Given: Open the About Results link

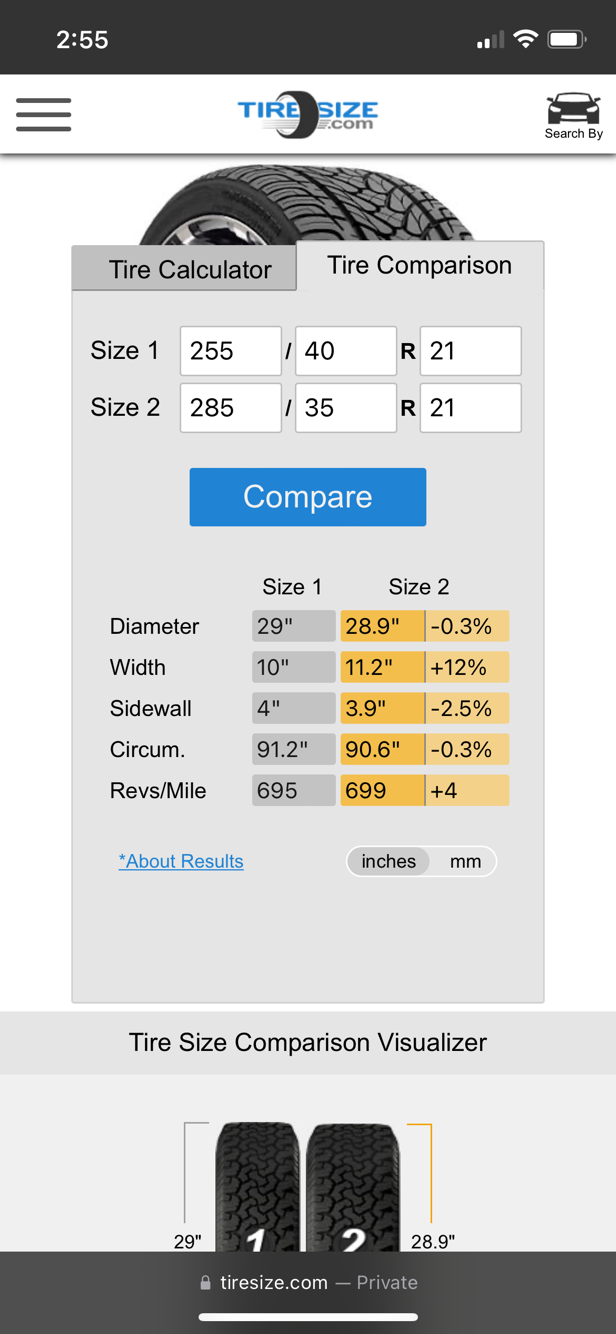Looking at the screenshot, I should tap(181, 861).
